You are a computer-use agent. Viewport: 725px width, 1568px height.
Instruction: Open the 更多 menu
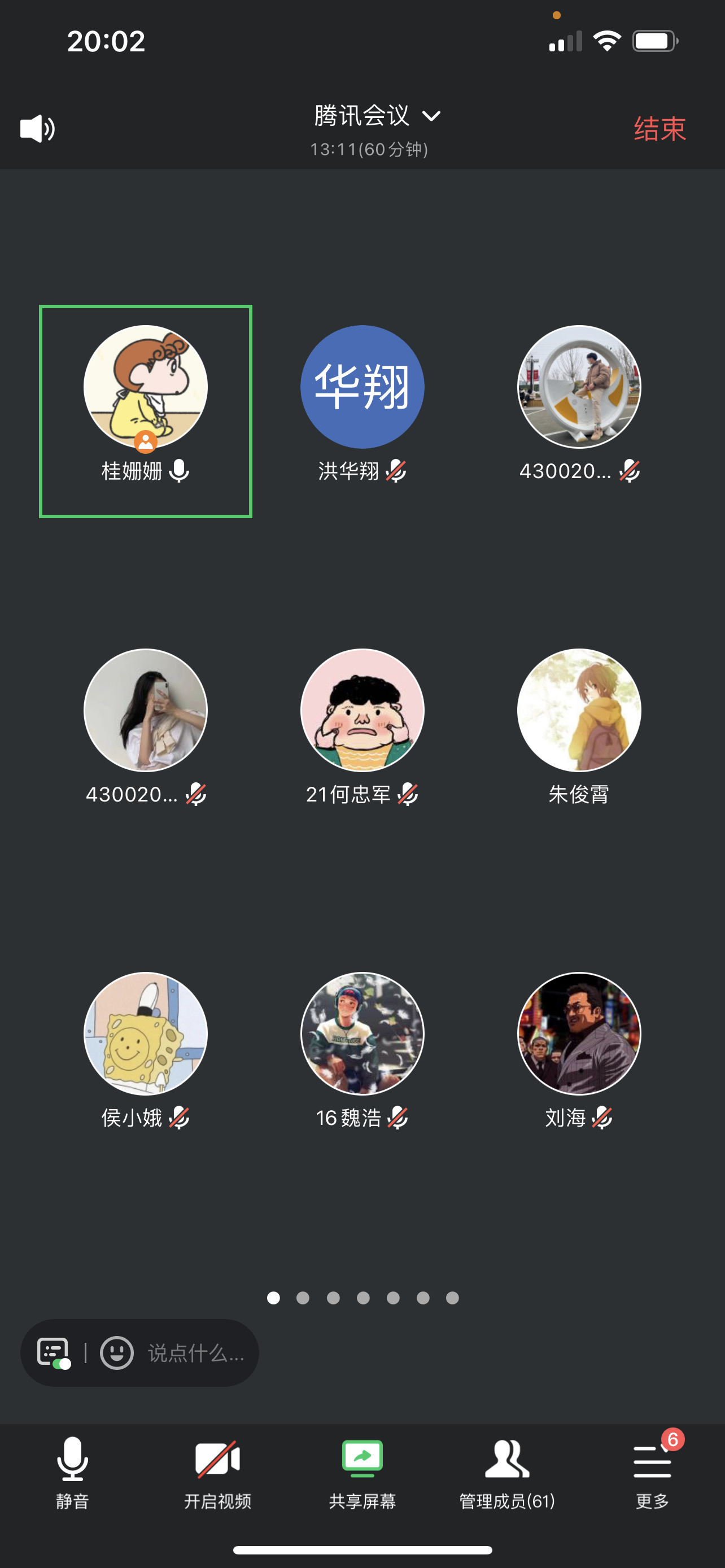(x=652, y=1473)
